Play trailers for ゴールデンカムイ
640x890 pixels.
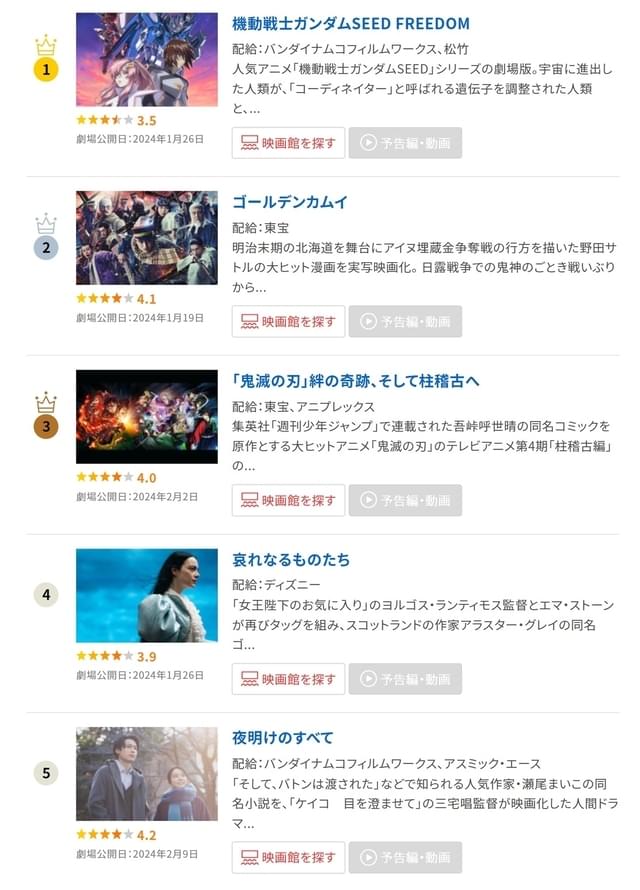[405, 322]
